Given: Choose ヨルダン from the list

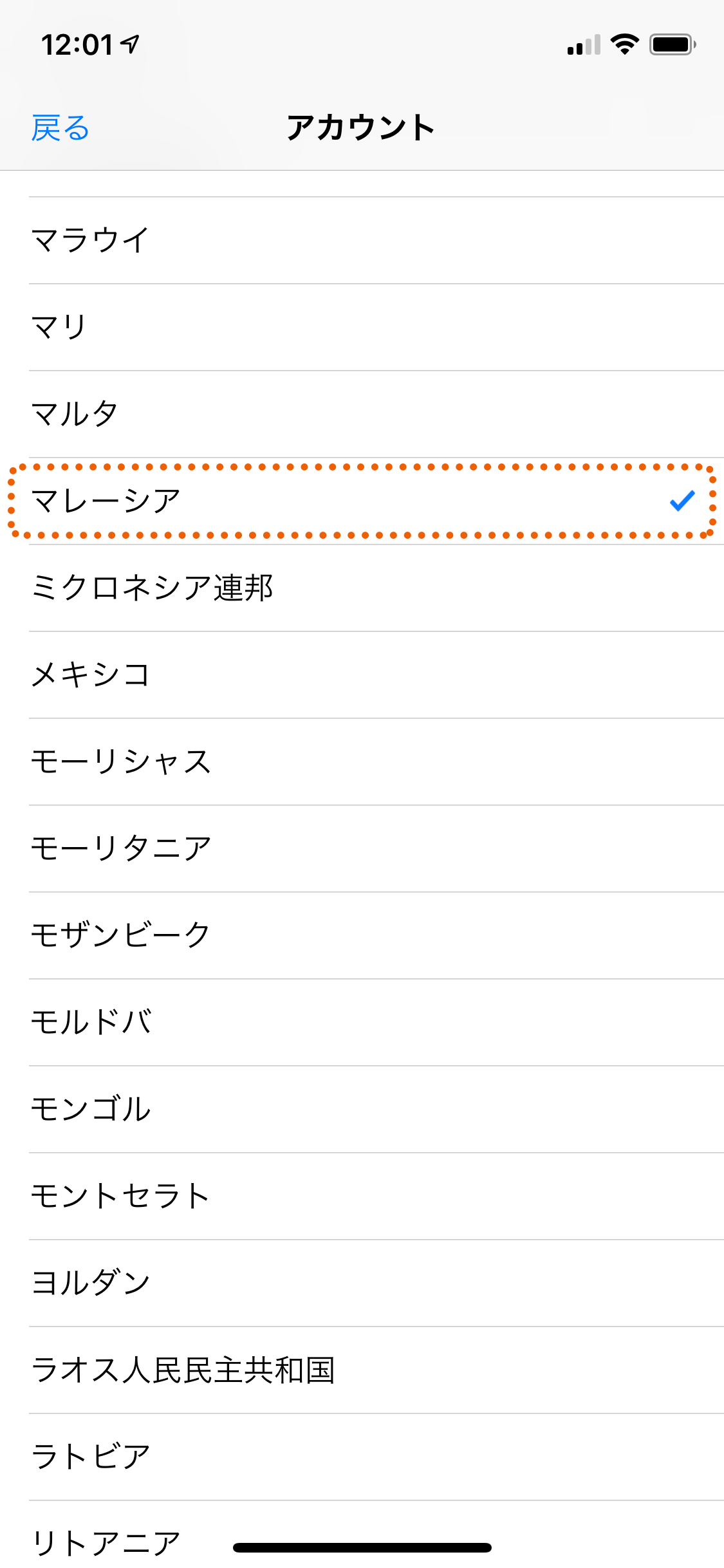Looking at the screenshot, I should click(362, 1283).
